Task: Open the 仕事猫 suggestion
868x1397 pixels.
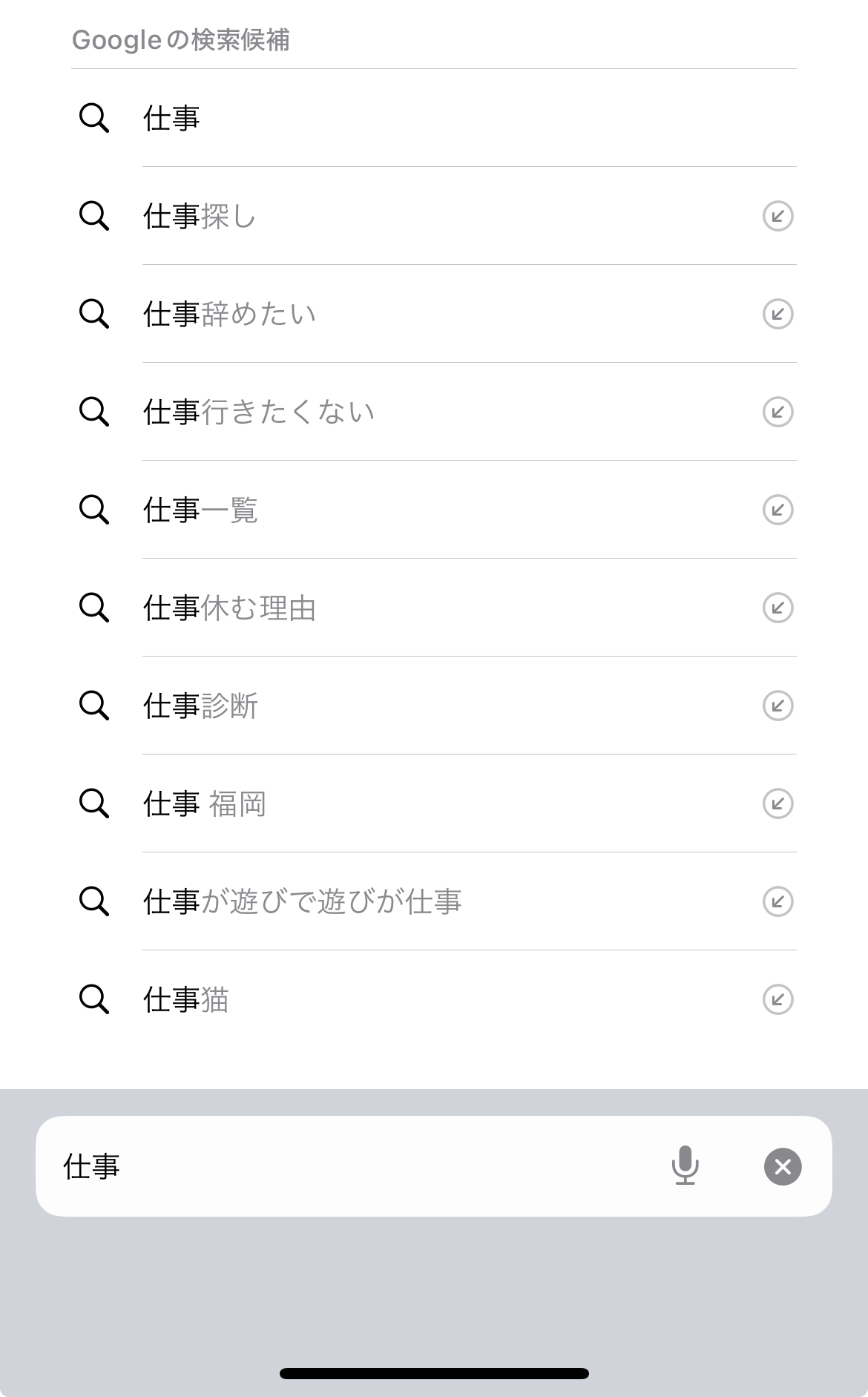Action: [x=185, y=999]
